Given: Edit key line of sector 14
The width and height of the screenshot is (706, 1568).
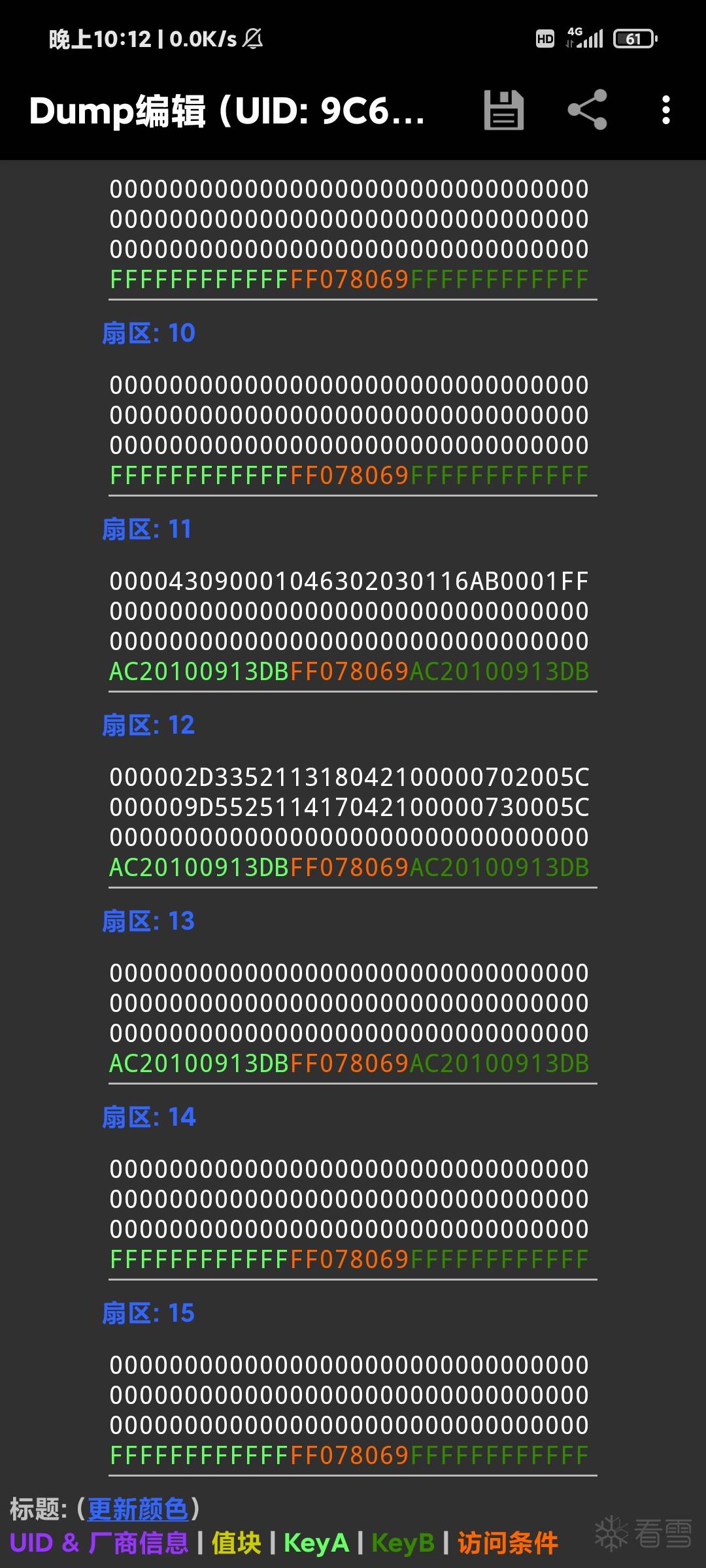Looking at the screenshot, I should [349, 1259].
